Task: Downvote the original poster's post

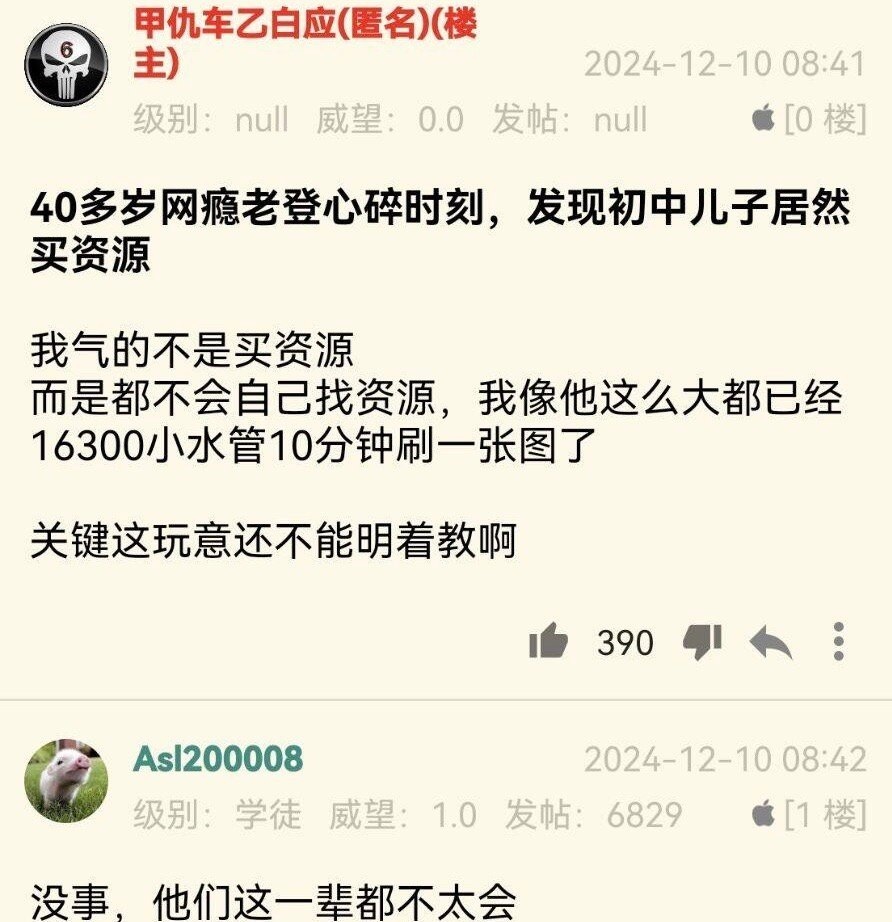Action: click(702, 642)
